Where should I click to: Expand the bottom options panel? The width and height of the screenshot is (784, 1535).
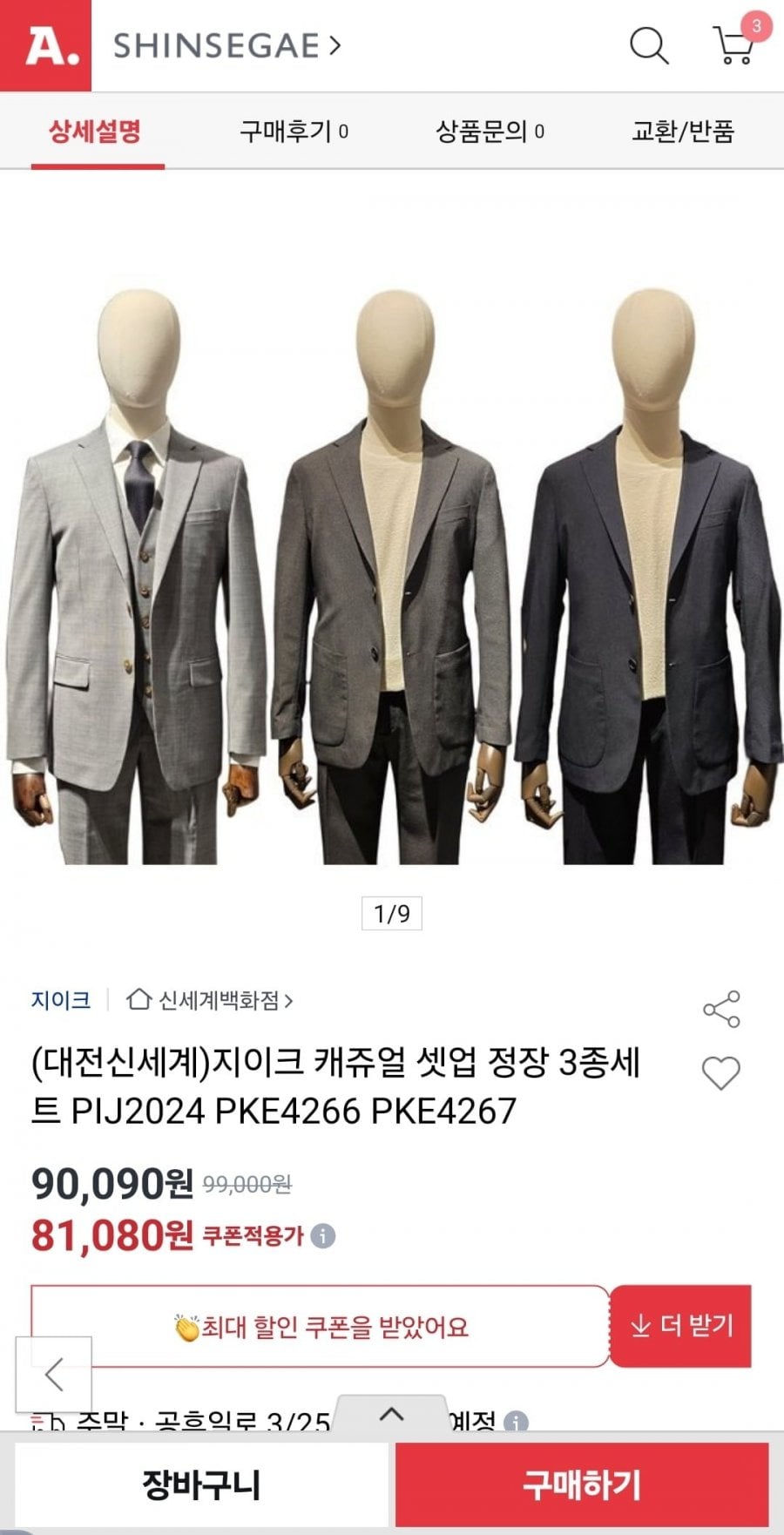coord(391,1414)
